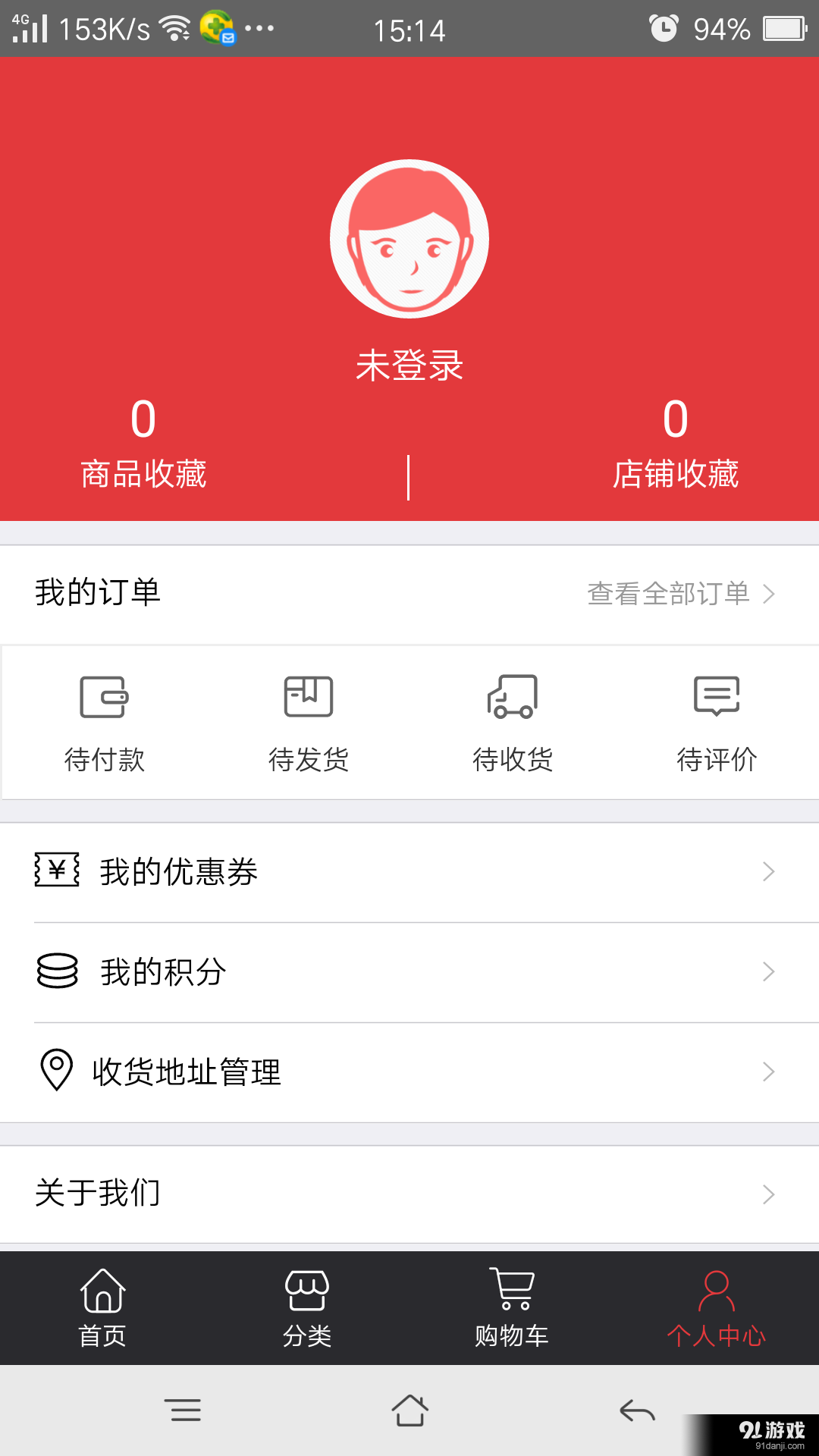
Task: Tap the shopping cart icon in bottom bar
Action: click(511, 1289)
